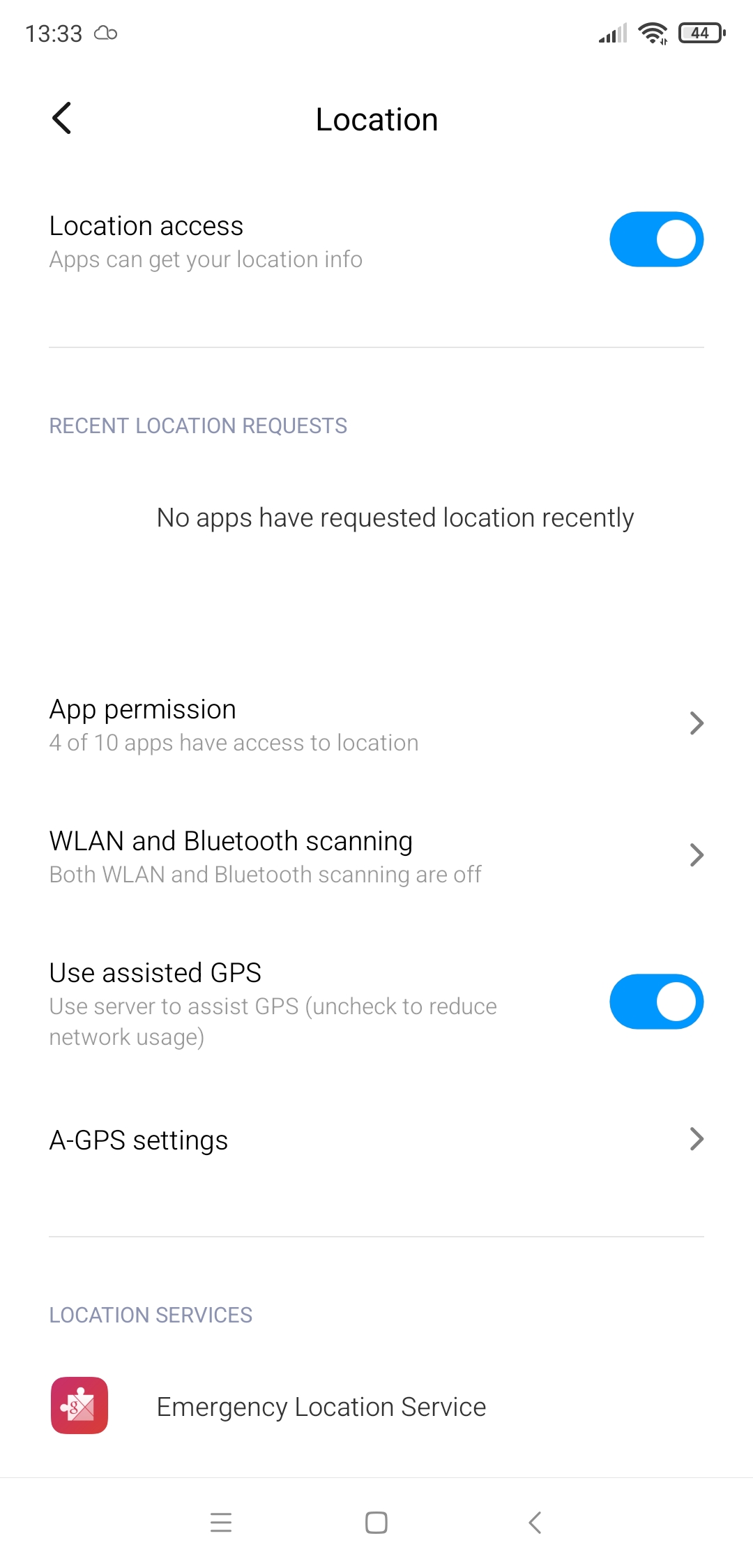The width and height of the screenshot is (753, 1568).
Task: Go back from Location settings
Action: (62, 119)
